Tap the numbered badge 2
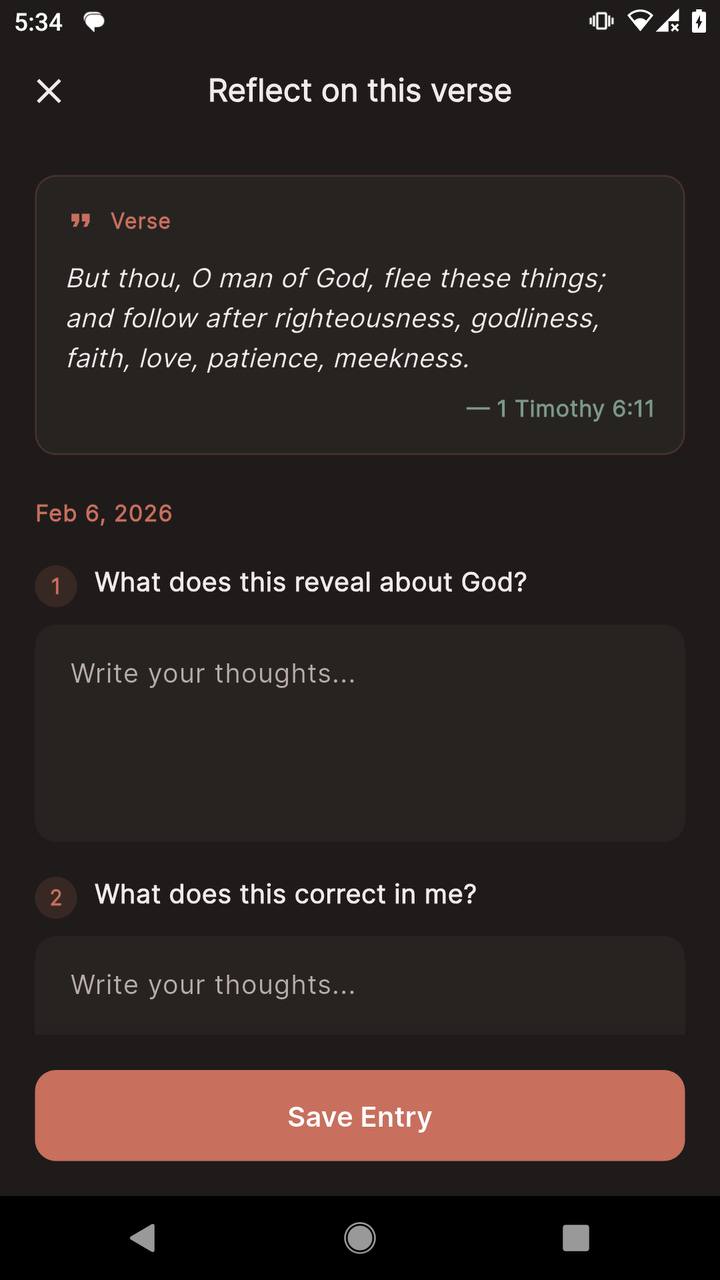 click(x=56, y=898)
